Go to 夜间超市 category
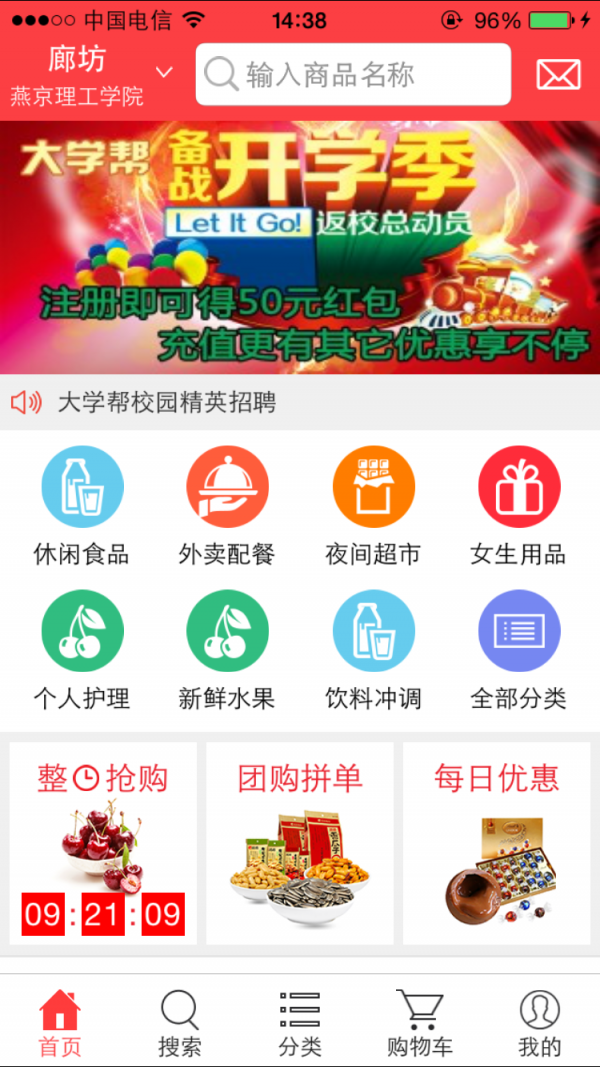The image size is (600, 1067). (373, 506)
